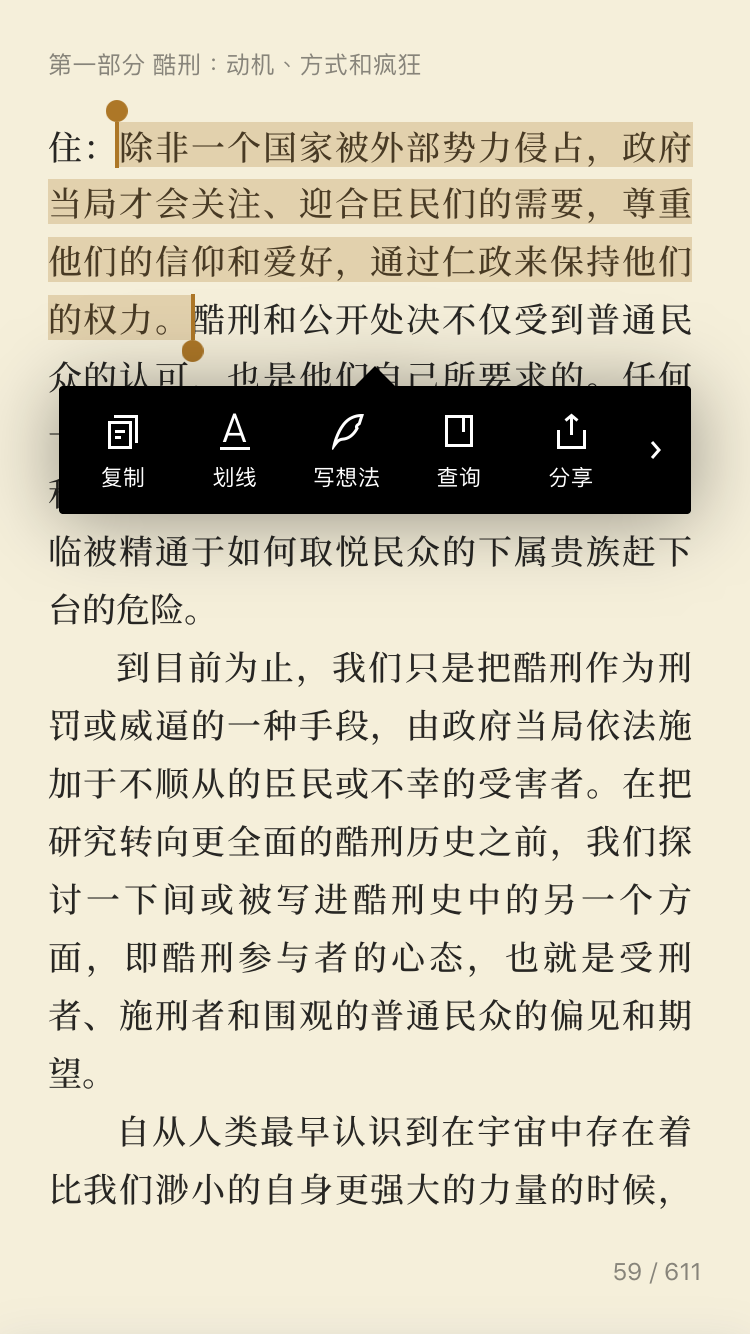Look up the selection with 查询

pos(459,450)
